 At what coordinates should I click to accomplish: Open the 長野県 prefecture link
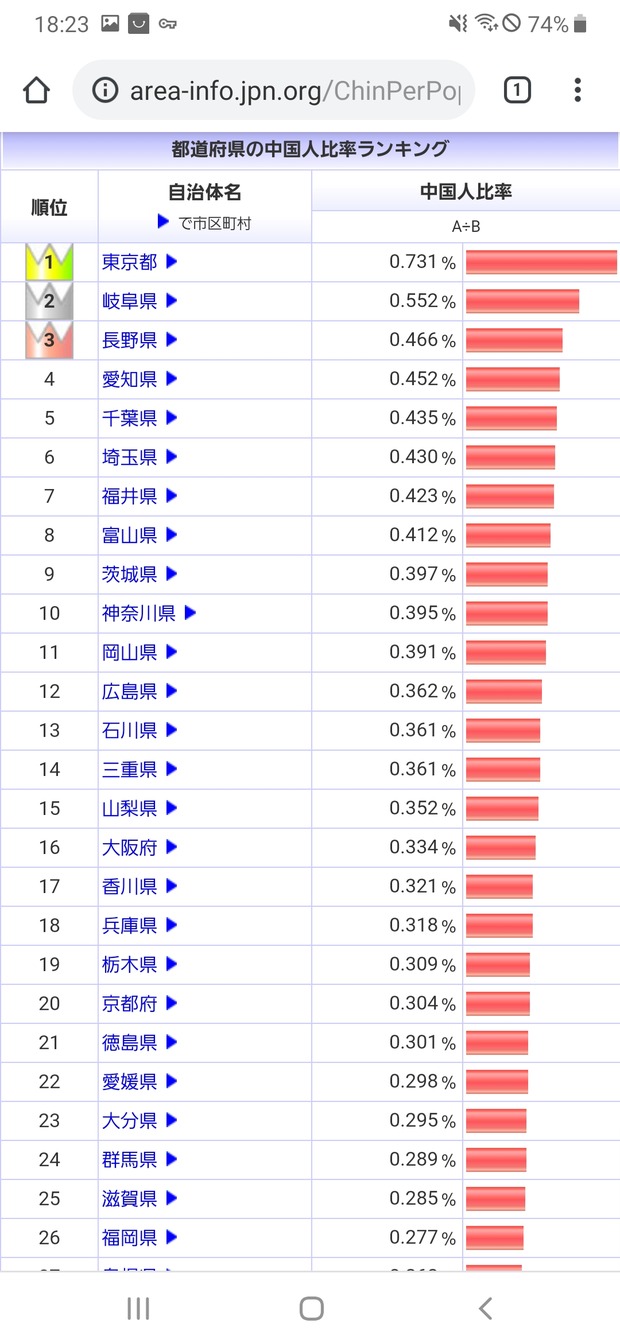coord(130,340)
